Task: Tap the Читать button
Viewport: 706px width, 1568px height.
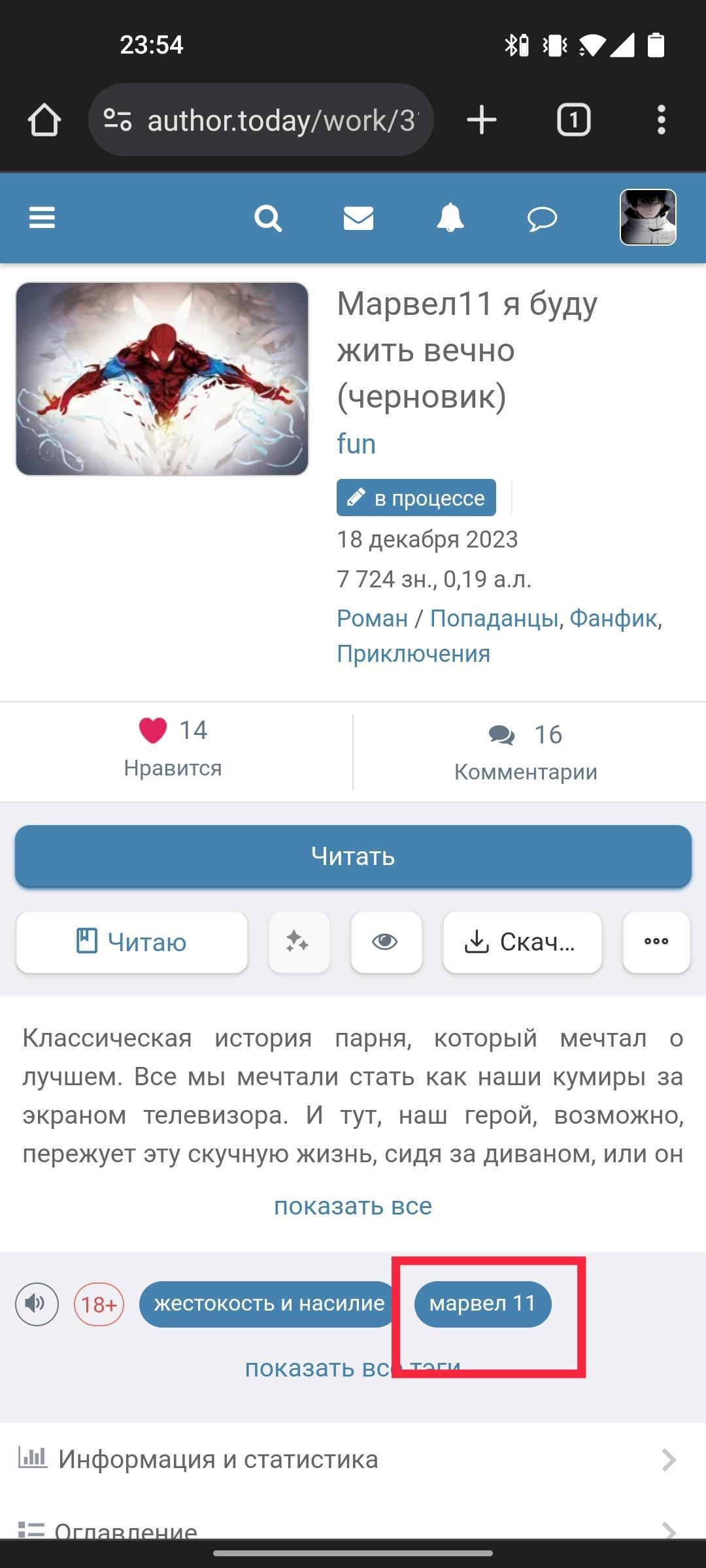Action: (x=353, y=856)
